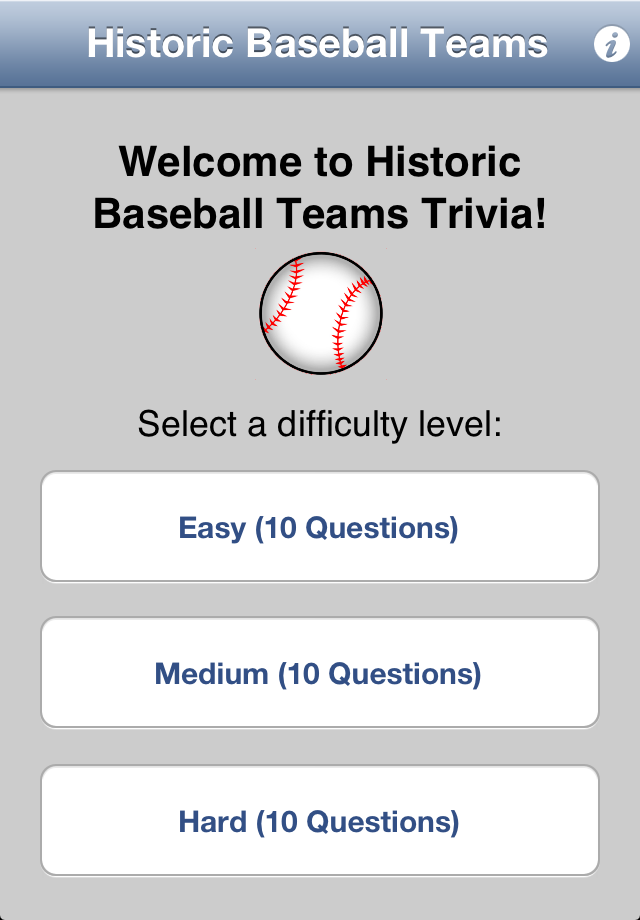
Task: Select the Hard (10 Questions) option
Action: pyautogui.click(x=319, y=821)
